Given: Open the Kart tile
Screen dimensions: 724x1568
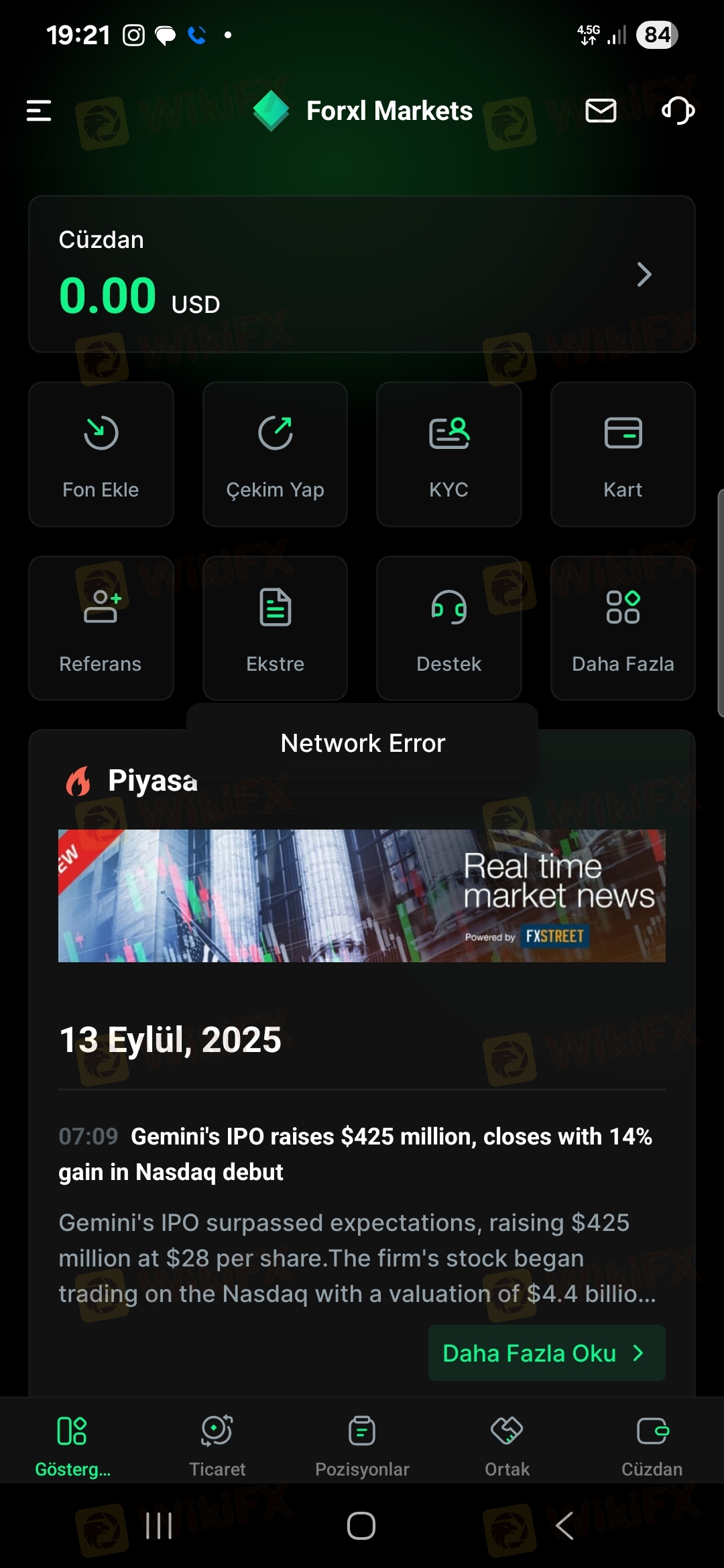Looking at the screenshot, I should pyautogui.click(x=623, y=454).
